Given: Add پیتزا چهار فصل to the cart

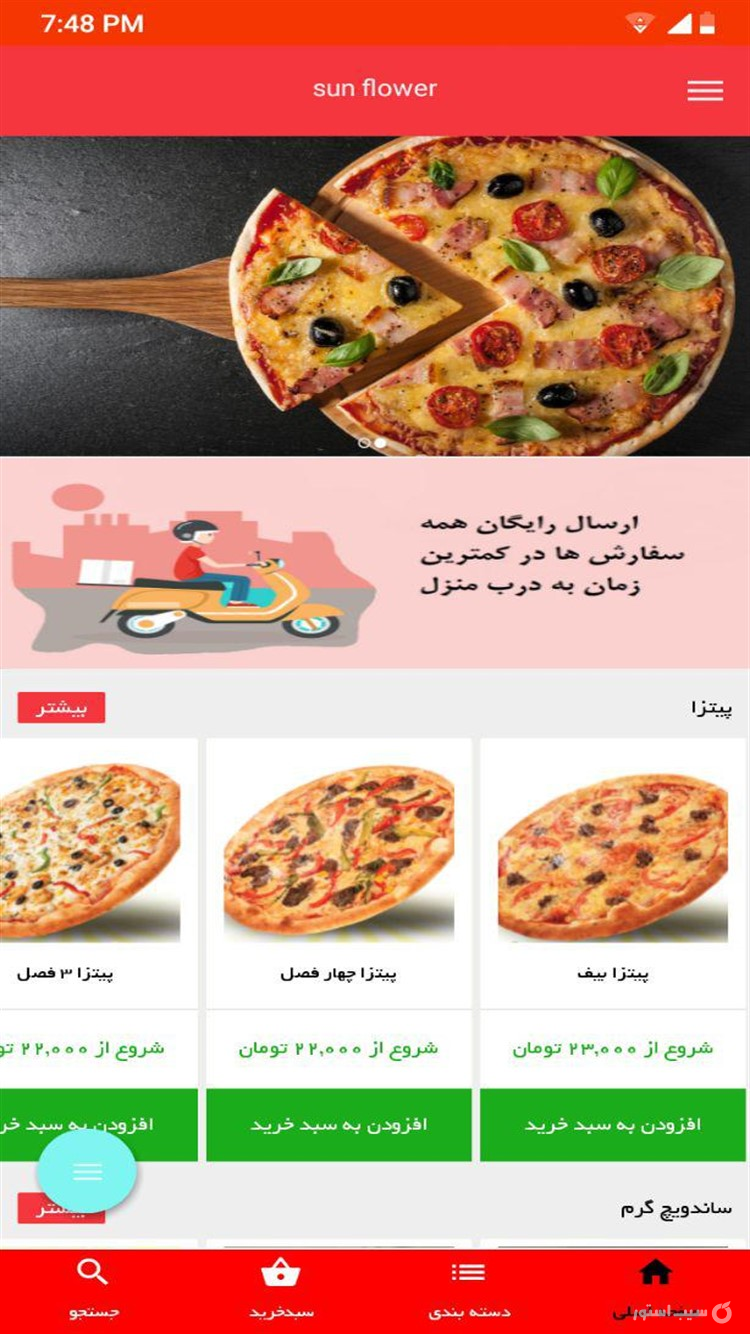Looking at the screenshot, I should click(x=339, y=1125).
